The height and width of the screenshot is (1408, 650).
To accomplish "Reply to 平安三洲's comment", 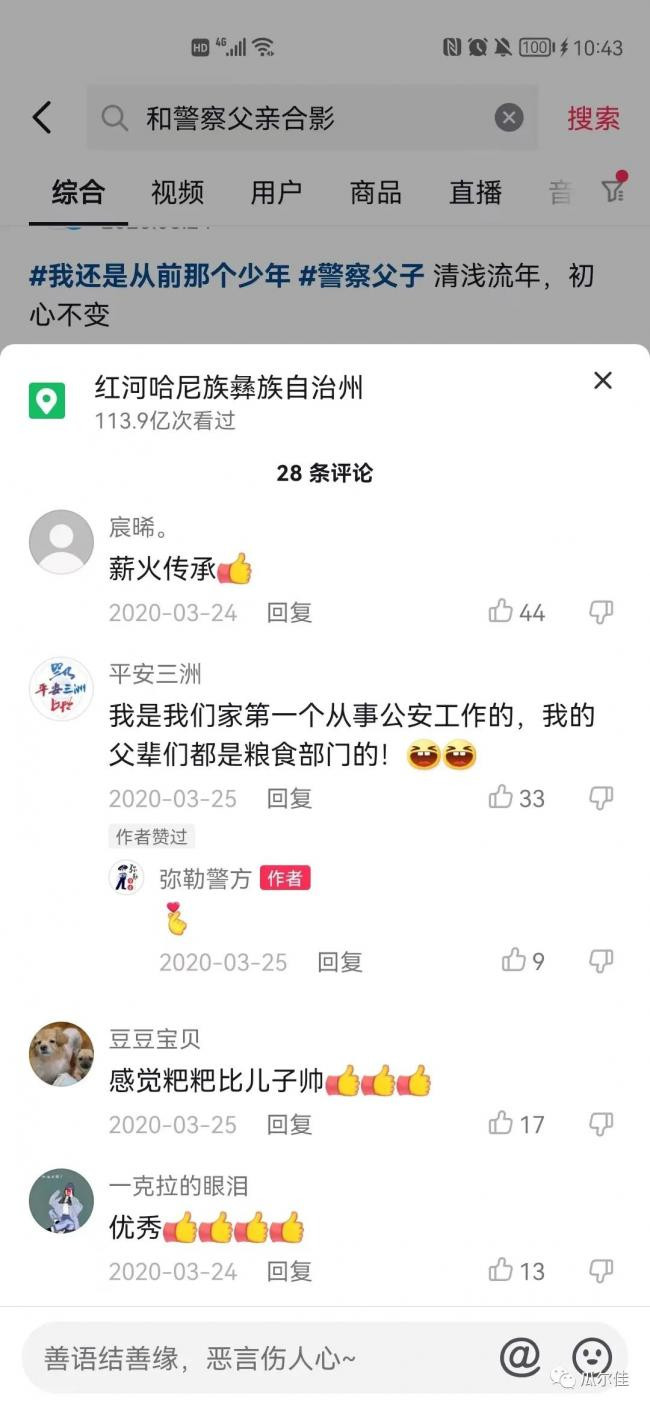I will 289,798.
